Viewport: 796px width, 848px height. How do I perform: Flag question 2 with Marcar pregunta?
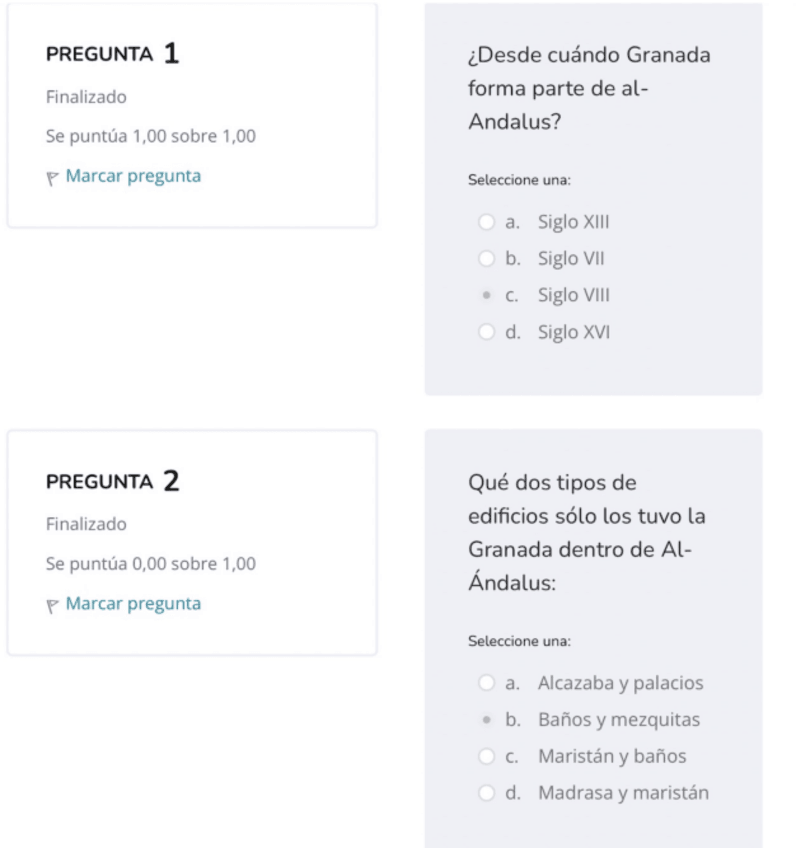click(x=132, y=604)
